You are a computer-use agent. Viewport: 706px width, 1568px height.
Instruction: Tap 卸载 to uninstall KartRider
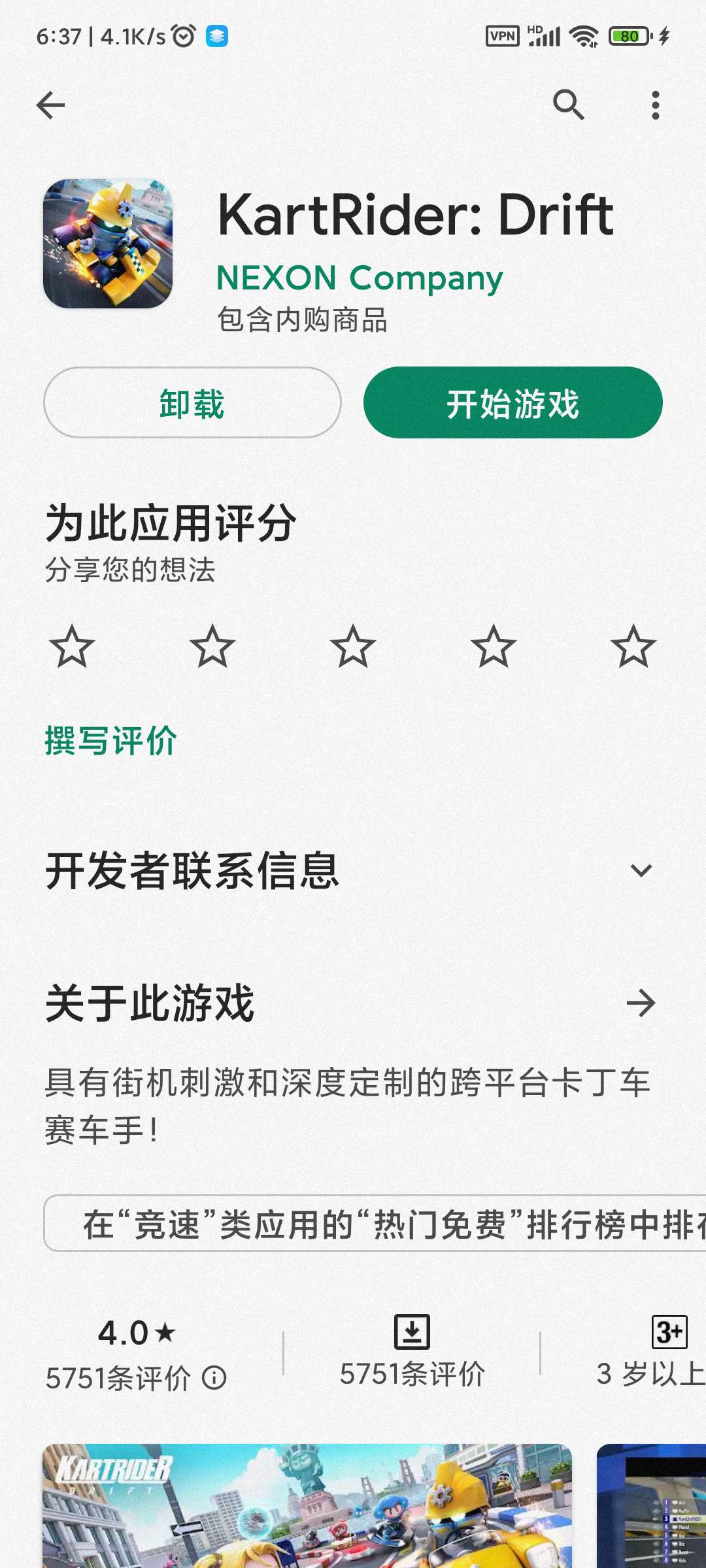192,402
